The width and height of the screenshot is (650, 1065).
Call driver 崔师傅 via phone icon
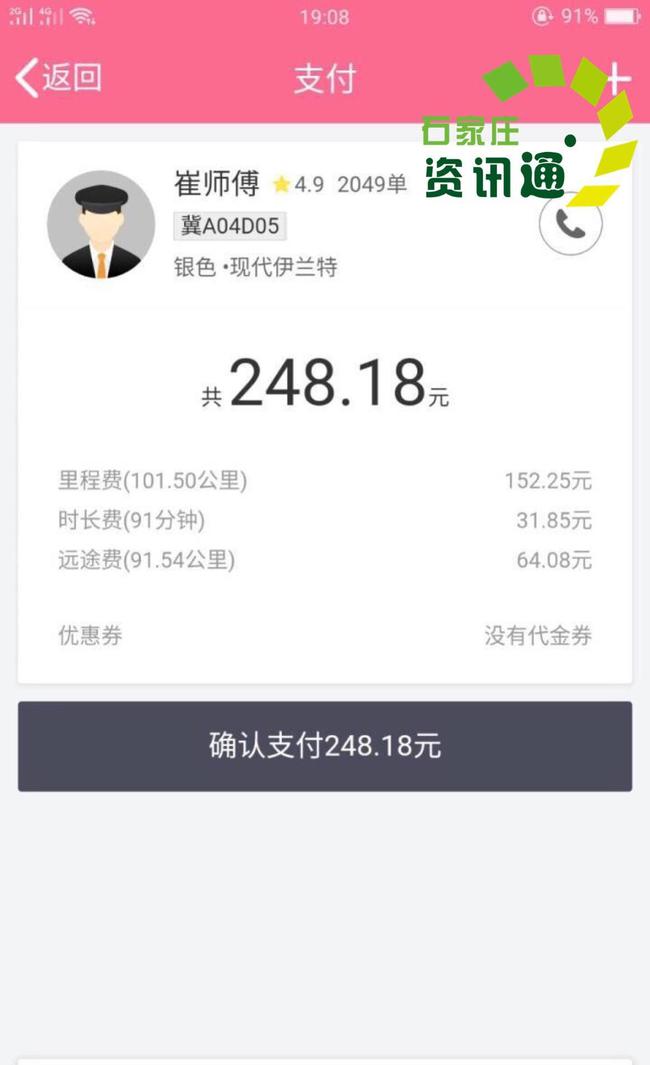click(571, 223)
